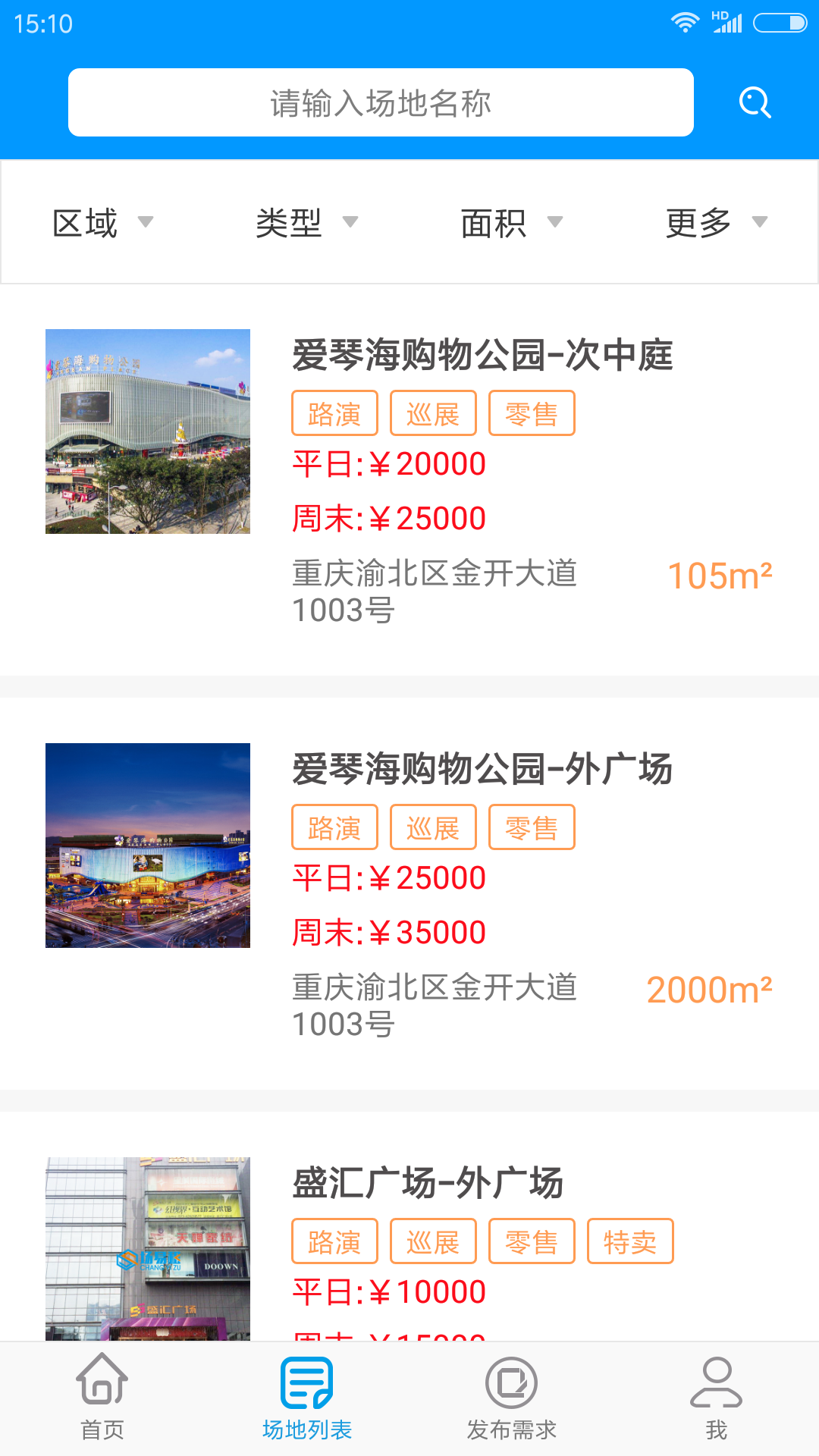Toggle the 路演 tag on 盛汇广场 listing

[334, 1241]
